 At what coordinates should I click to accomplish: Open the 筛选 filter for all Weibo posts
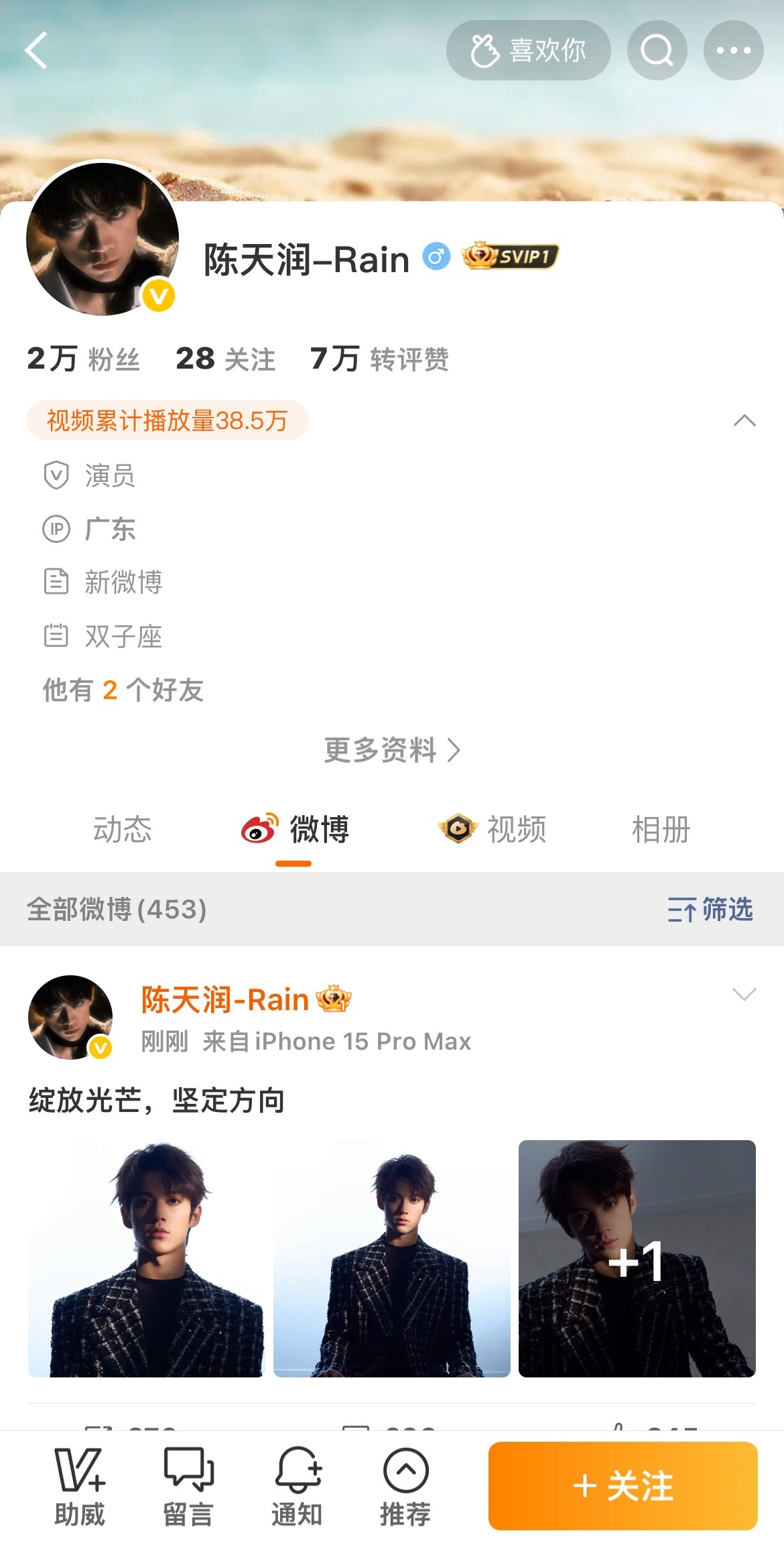click(710, 910)
